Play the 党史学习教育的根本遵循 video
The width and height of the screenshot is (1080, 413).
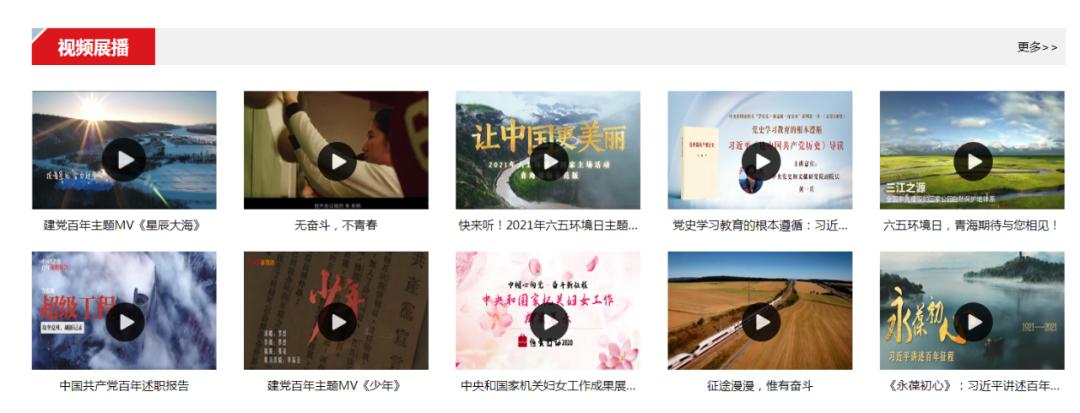[761, 161]
